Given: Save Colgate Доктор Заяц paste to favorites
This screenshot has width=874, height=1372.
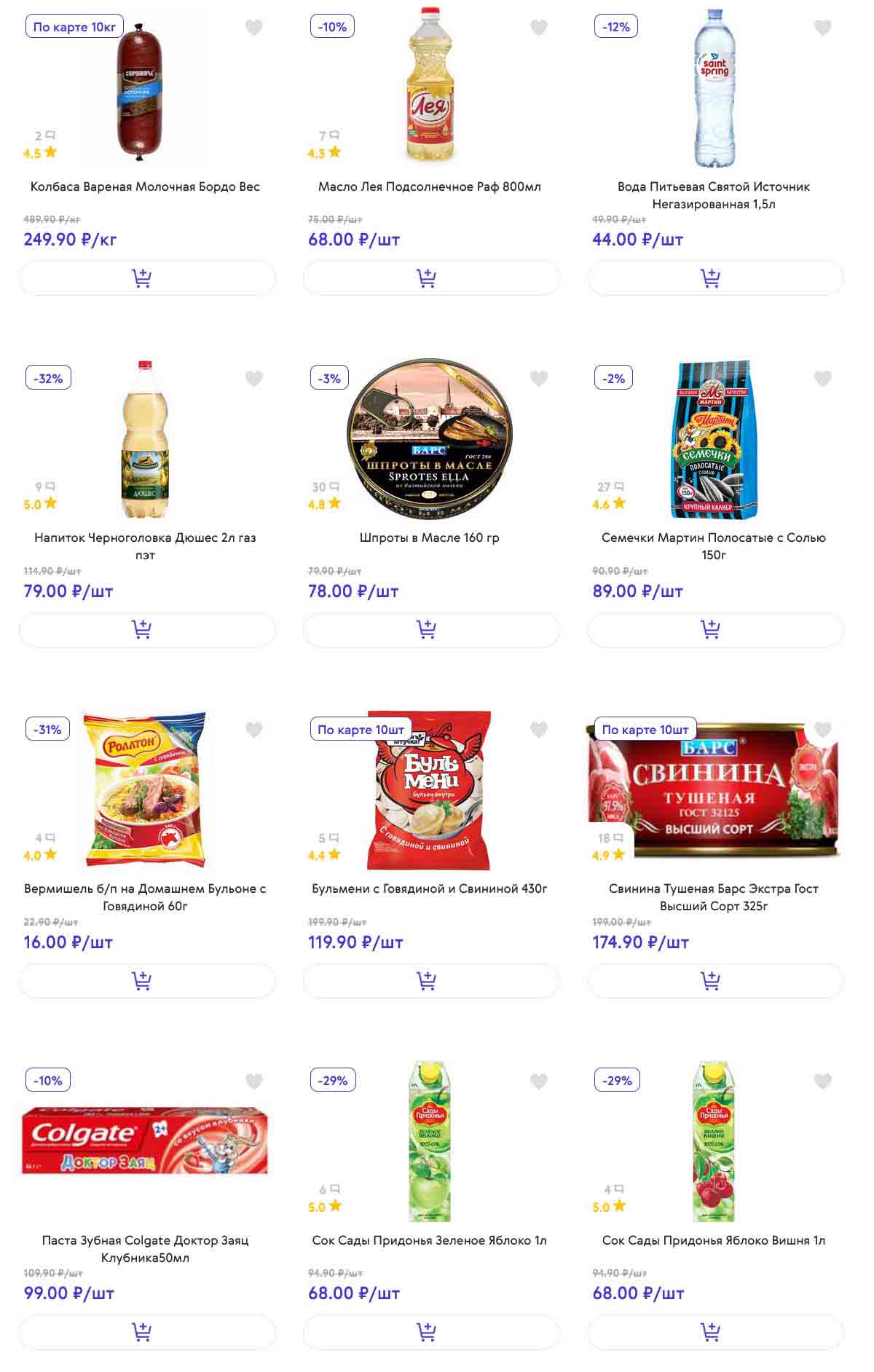Looking at the screenshot, I should pyautogui.click(x=253, y=1081).
